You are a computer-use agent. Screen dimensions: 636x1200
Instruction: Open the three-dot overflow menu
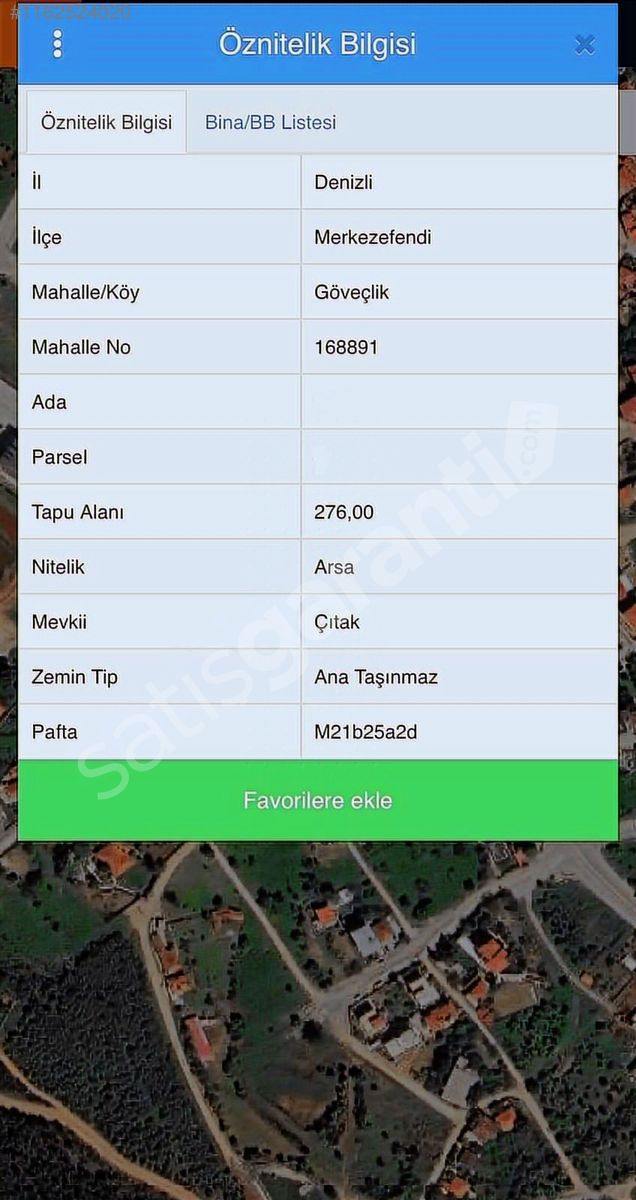[58, 44]
